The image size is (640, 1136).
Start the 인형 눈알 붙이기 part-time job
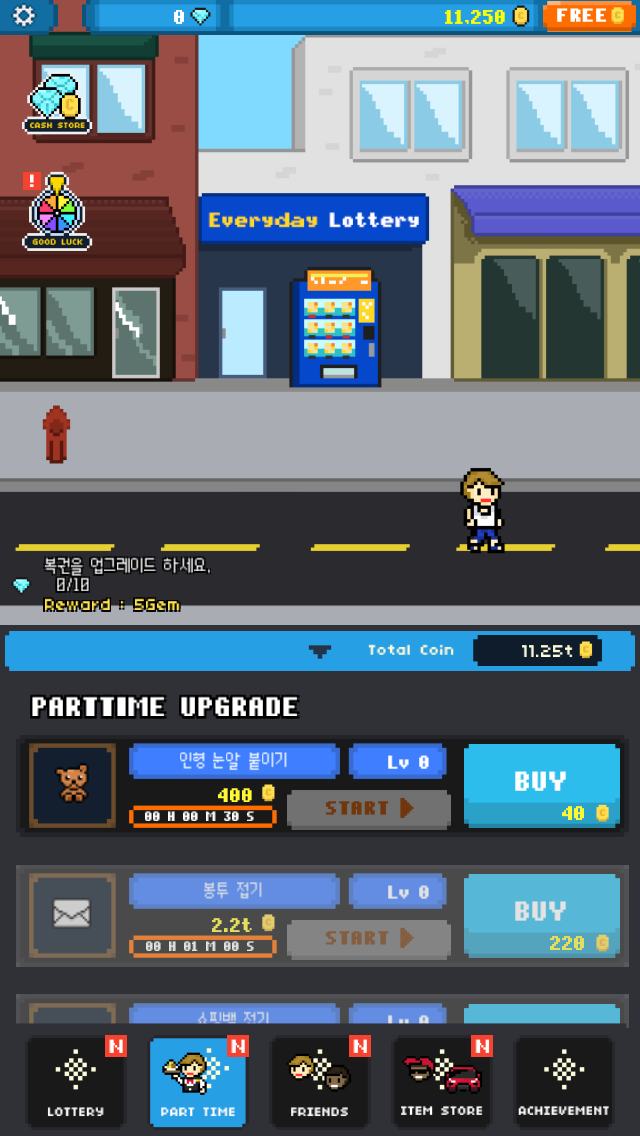click(368, 808)
